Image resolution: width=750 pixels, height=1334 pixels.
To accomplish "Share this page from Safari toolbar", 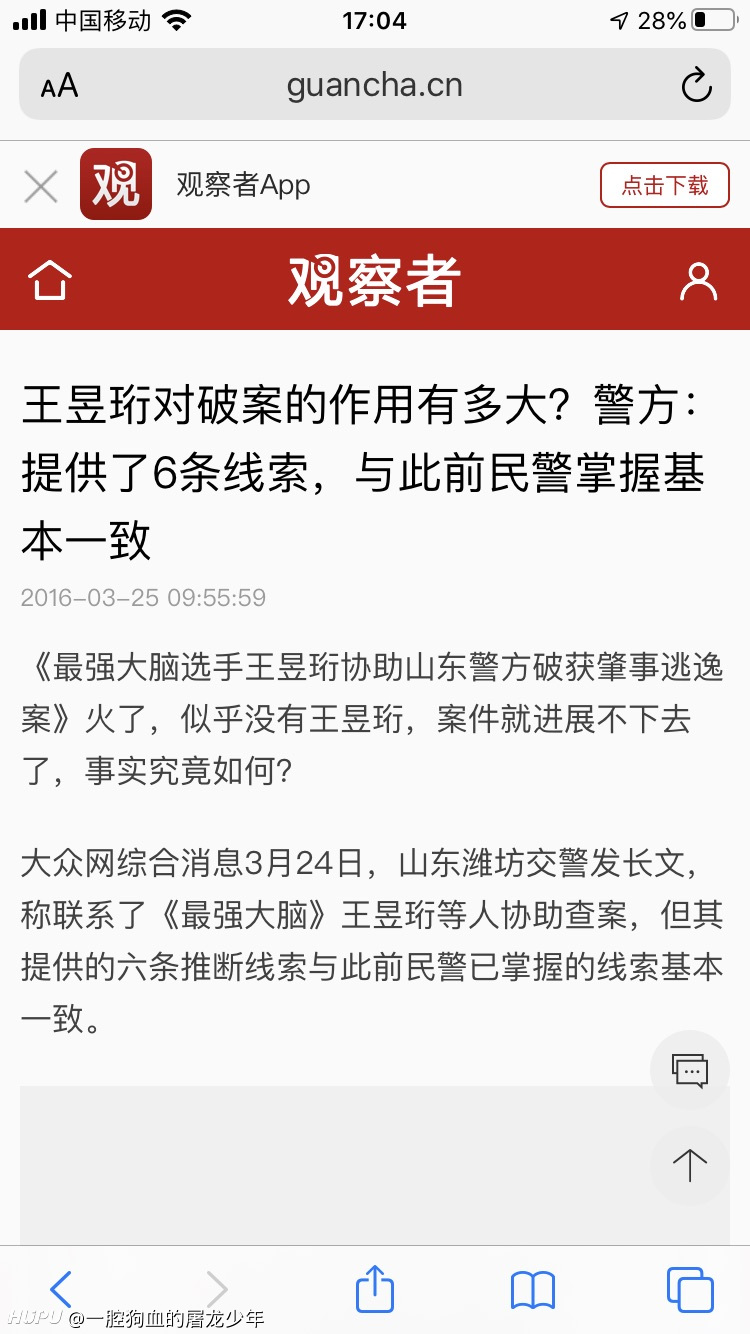I will [x=375, y=1288].
